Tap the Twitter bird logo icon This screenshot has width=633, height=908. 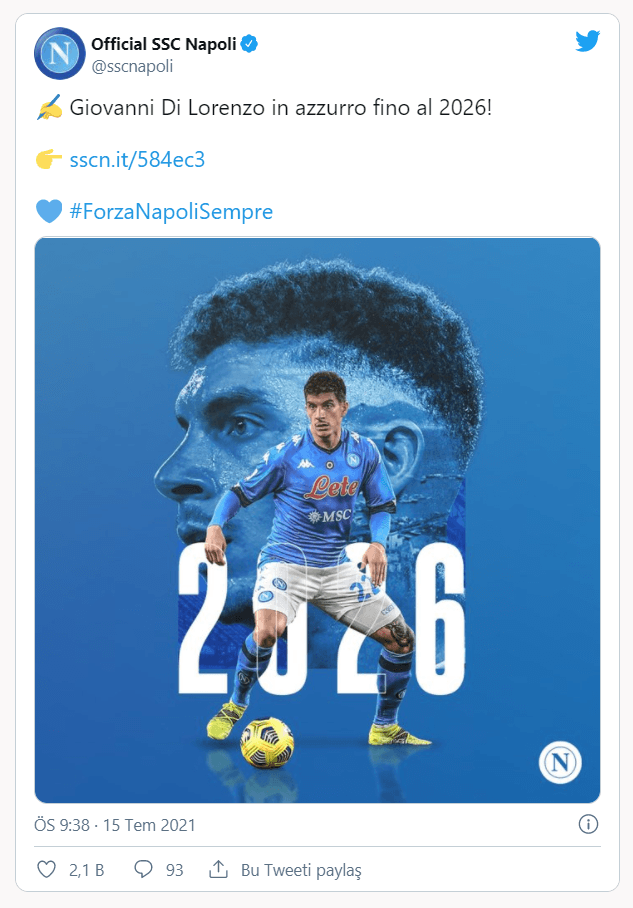588,41
